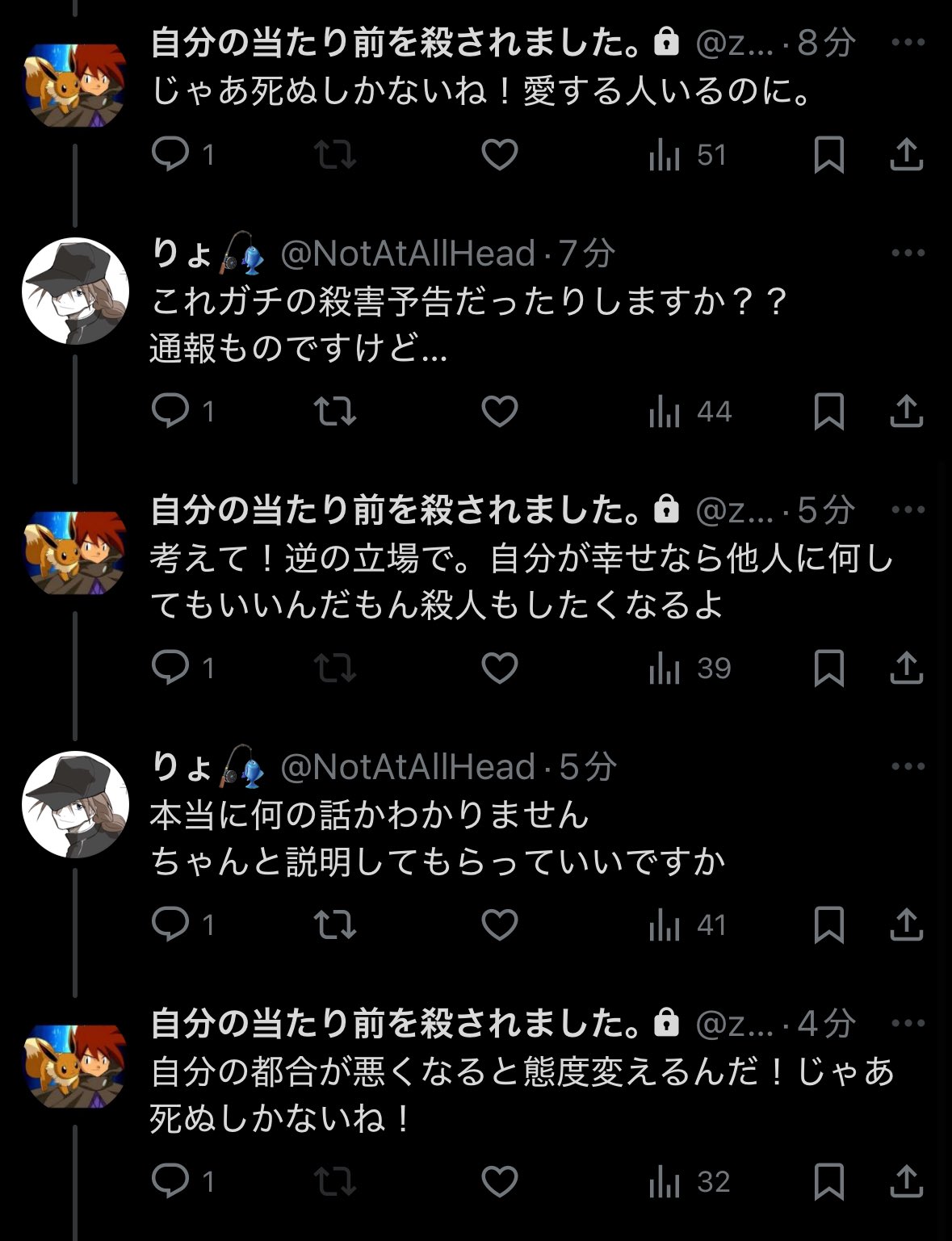Viewport: 952px width, 1241px height.
Task: Like the post with 39 views
Action: pos(499,668)
